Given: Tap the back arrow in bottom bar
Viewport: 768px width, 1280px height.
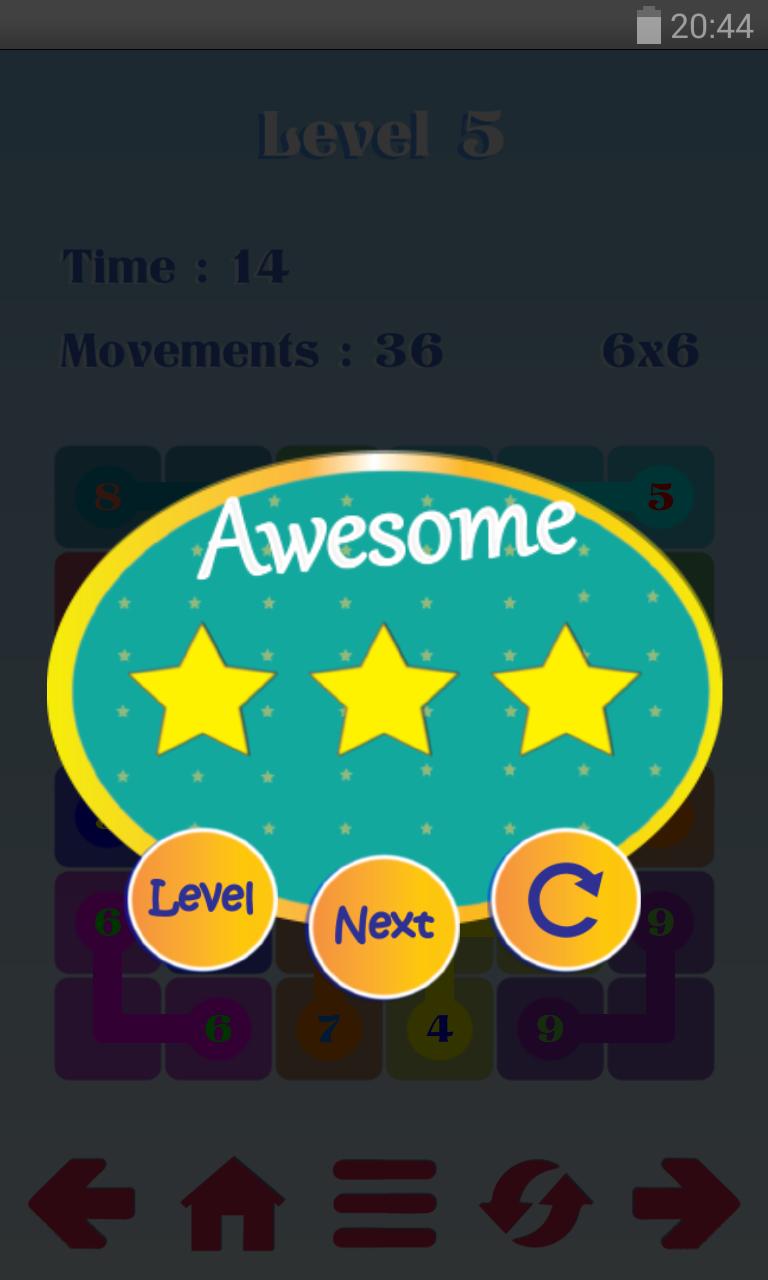Looking at the screenshot, I should [81, 1203].
